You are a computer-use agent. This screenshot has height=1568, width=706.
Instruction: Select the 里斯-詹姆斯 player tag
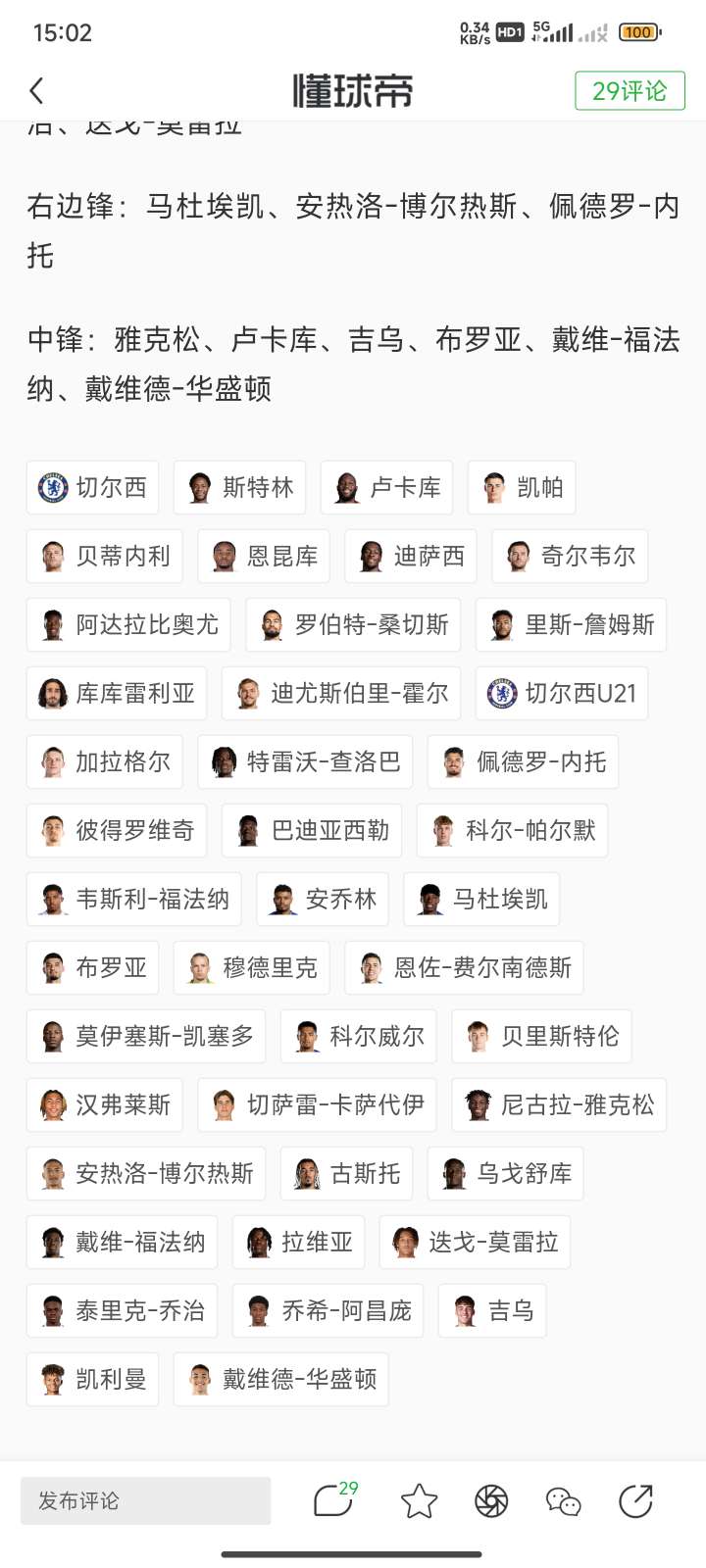point(571,624)
